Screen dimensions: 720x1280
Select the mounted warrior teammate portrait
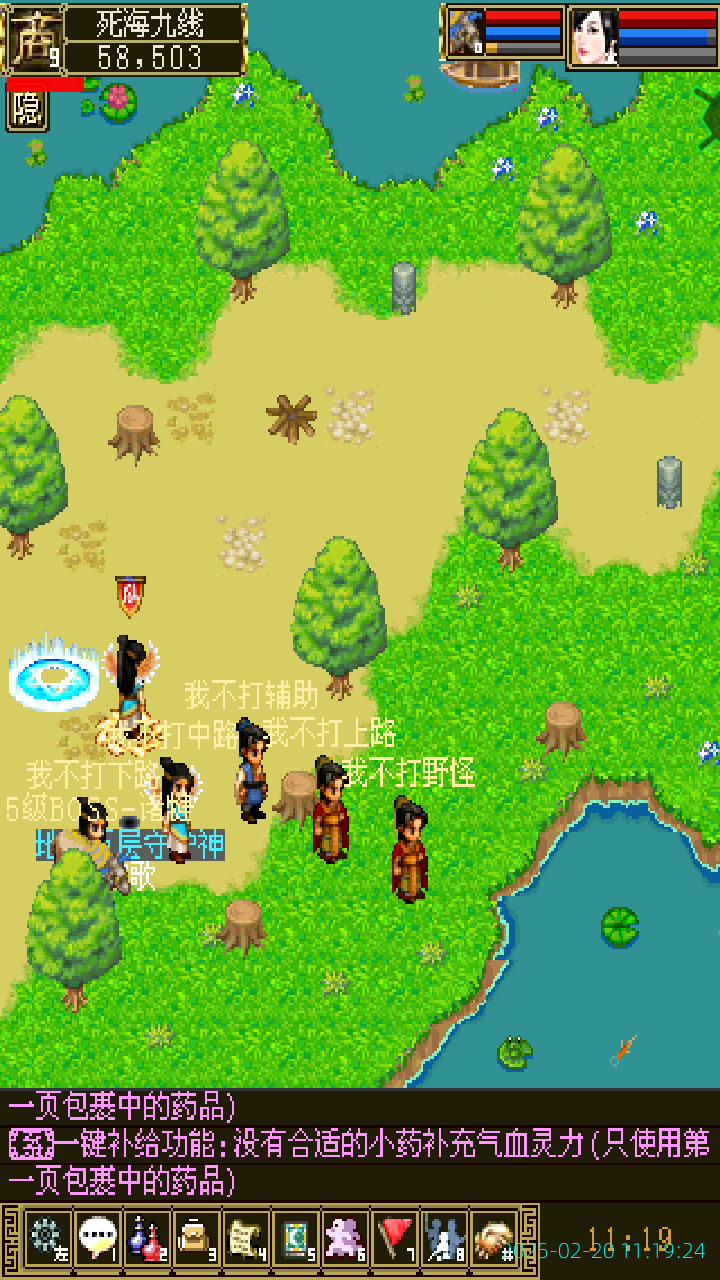pos(466,33)
